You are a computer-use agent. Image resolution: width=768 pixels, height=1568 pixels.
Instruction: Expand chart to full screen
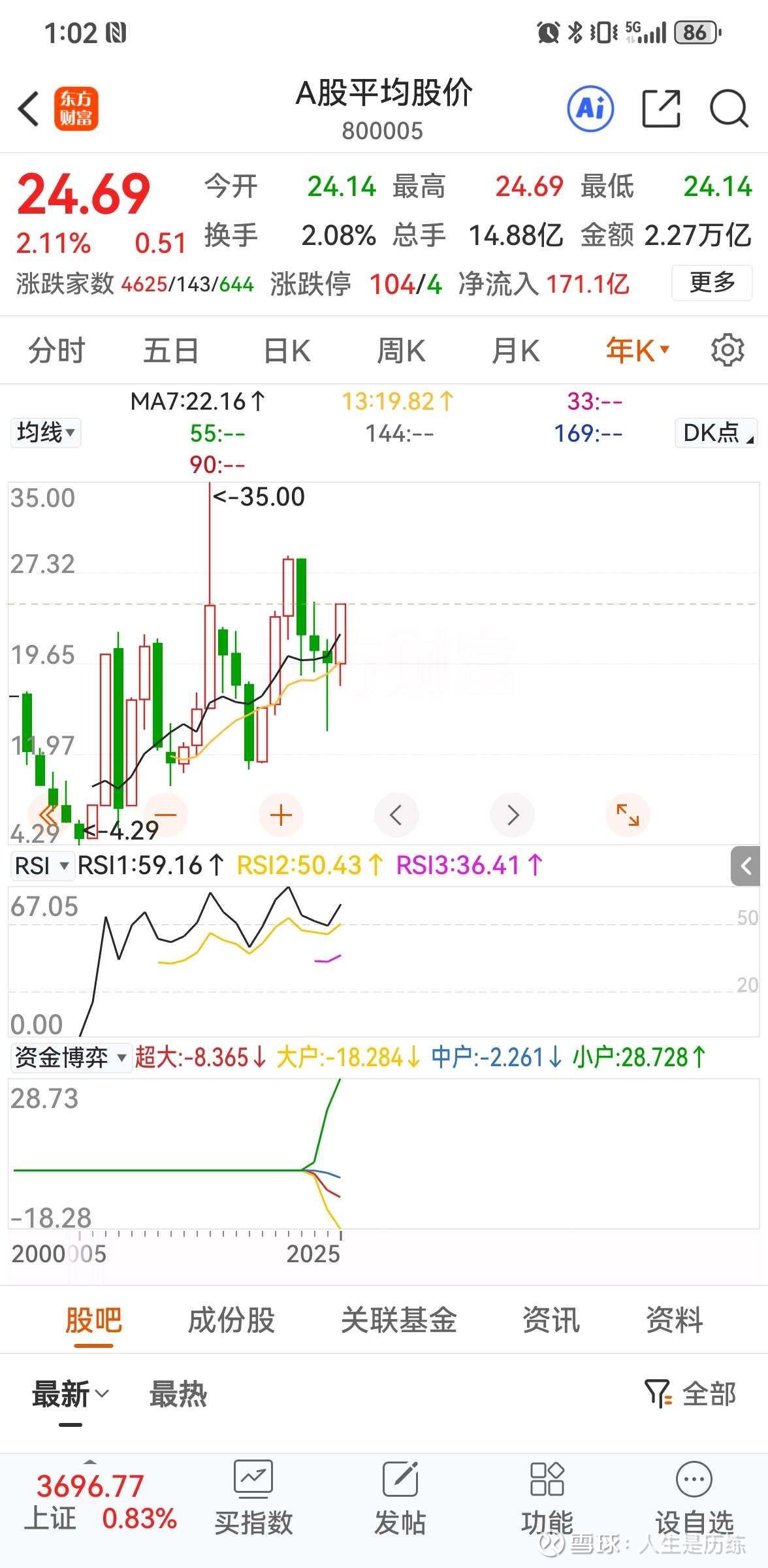coord(628,815)
